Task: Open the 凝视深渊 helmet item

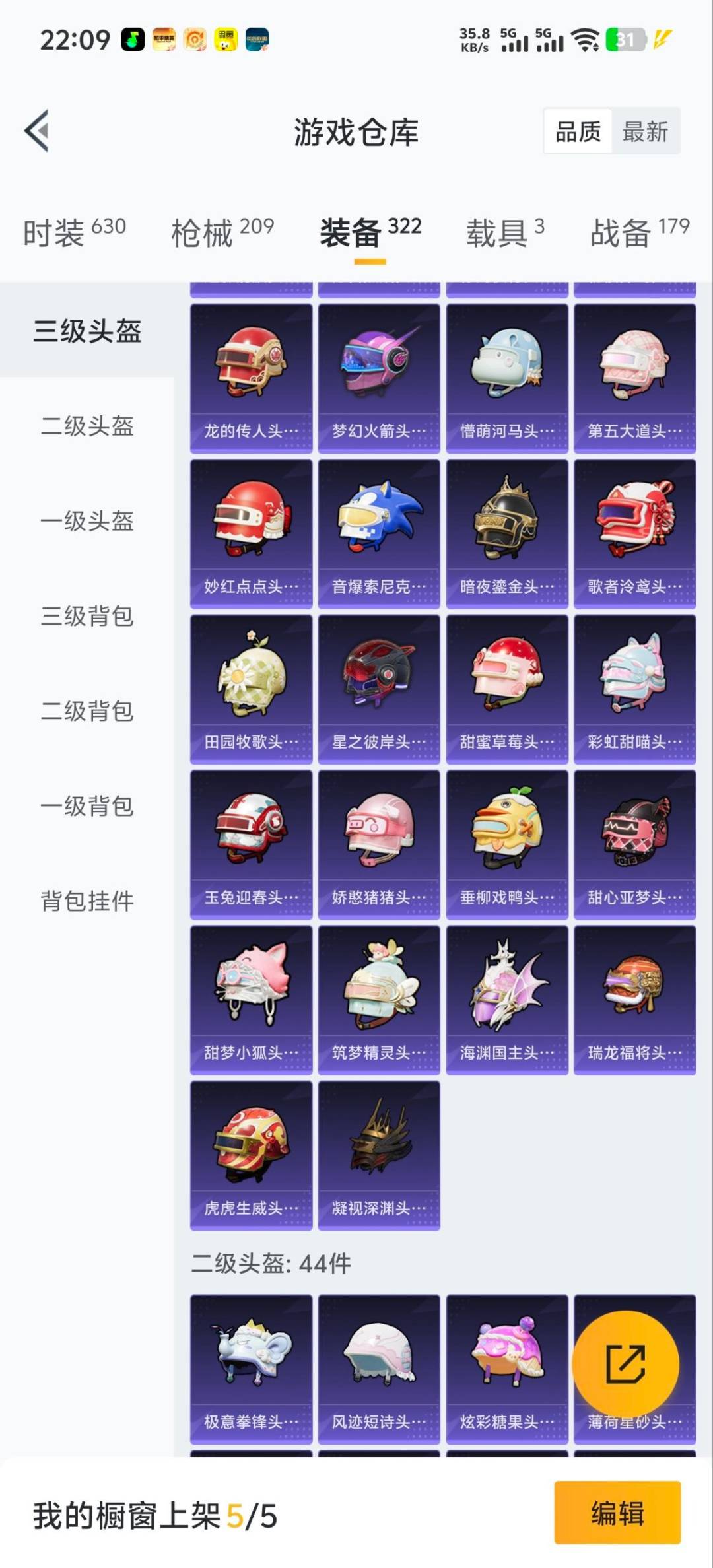Action: click(x=379, y=1155)
